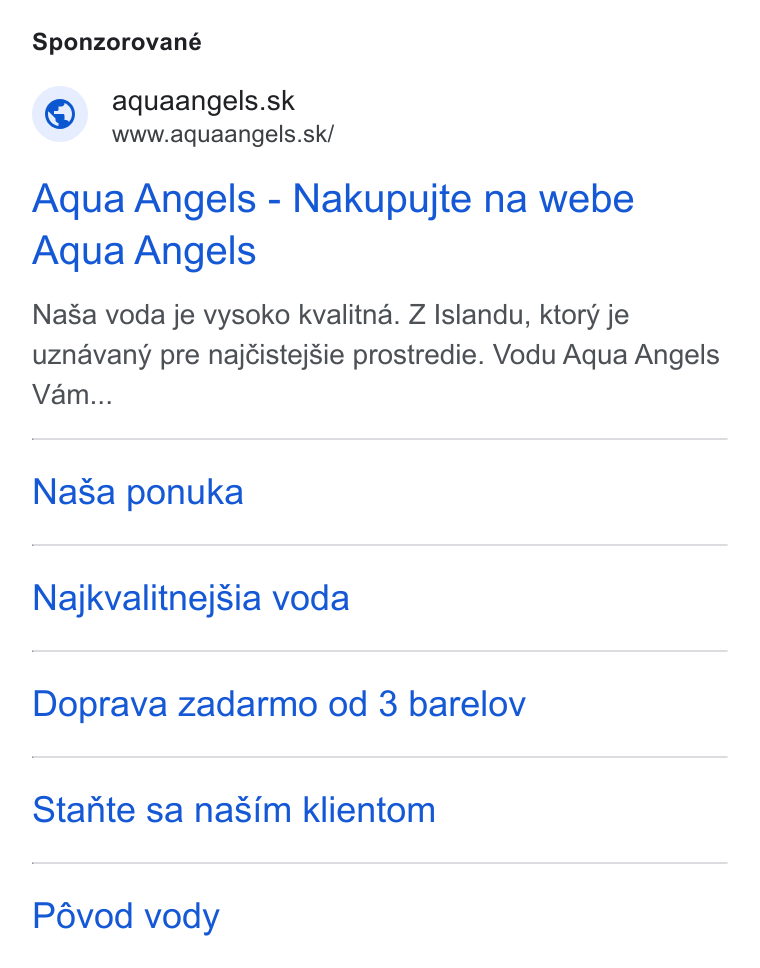This screenshot has height=968, width=760.
Task: Open the Aqua Angels ad headline link
Action: (333, 225)
